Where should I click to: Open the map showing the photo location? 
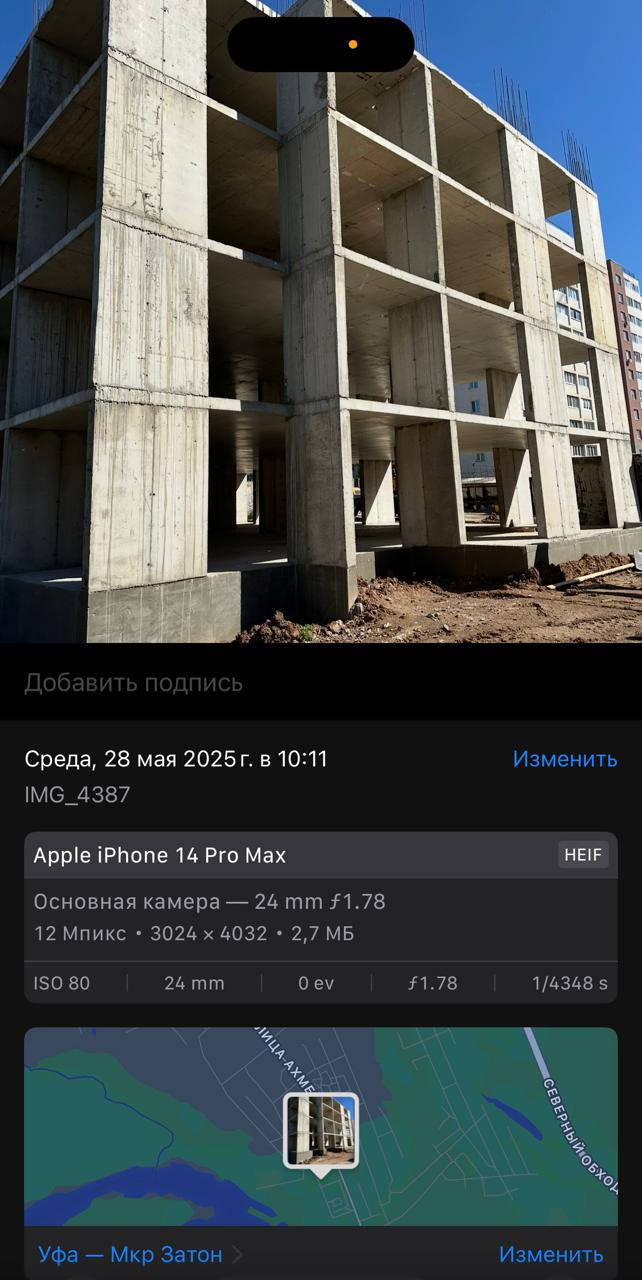point(321,1127)
